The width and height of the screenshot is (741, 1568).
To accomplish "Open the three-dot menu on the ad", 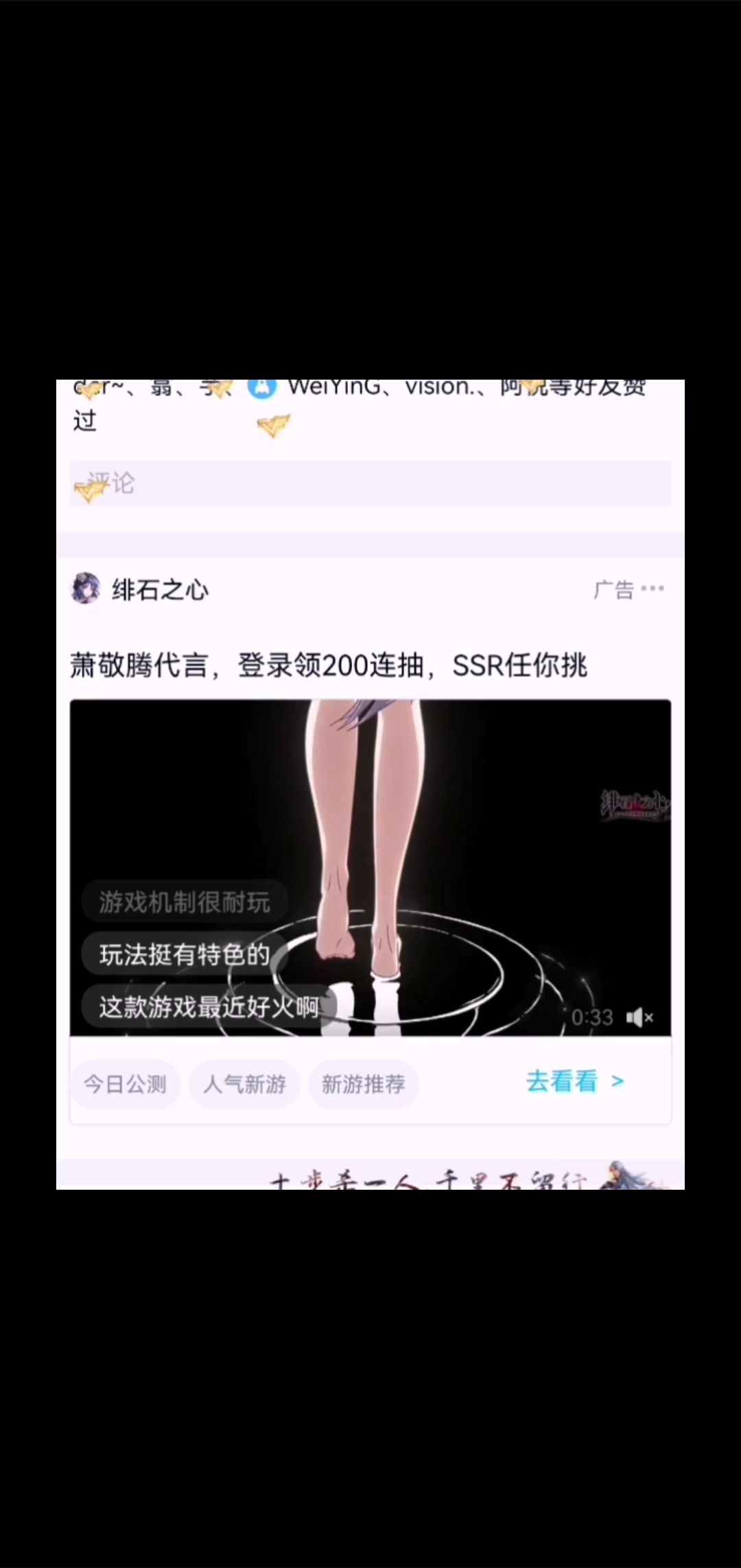I will point(652,588).
